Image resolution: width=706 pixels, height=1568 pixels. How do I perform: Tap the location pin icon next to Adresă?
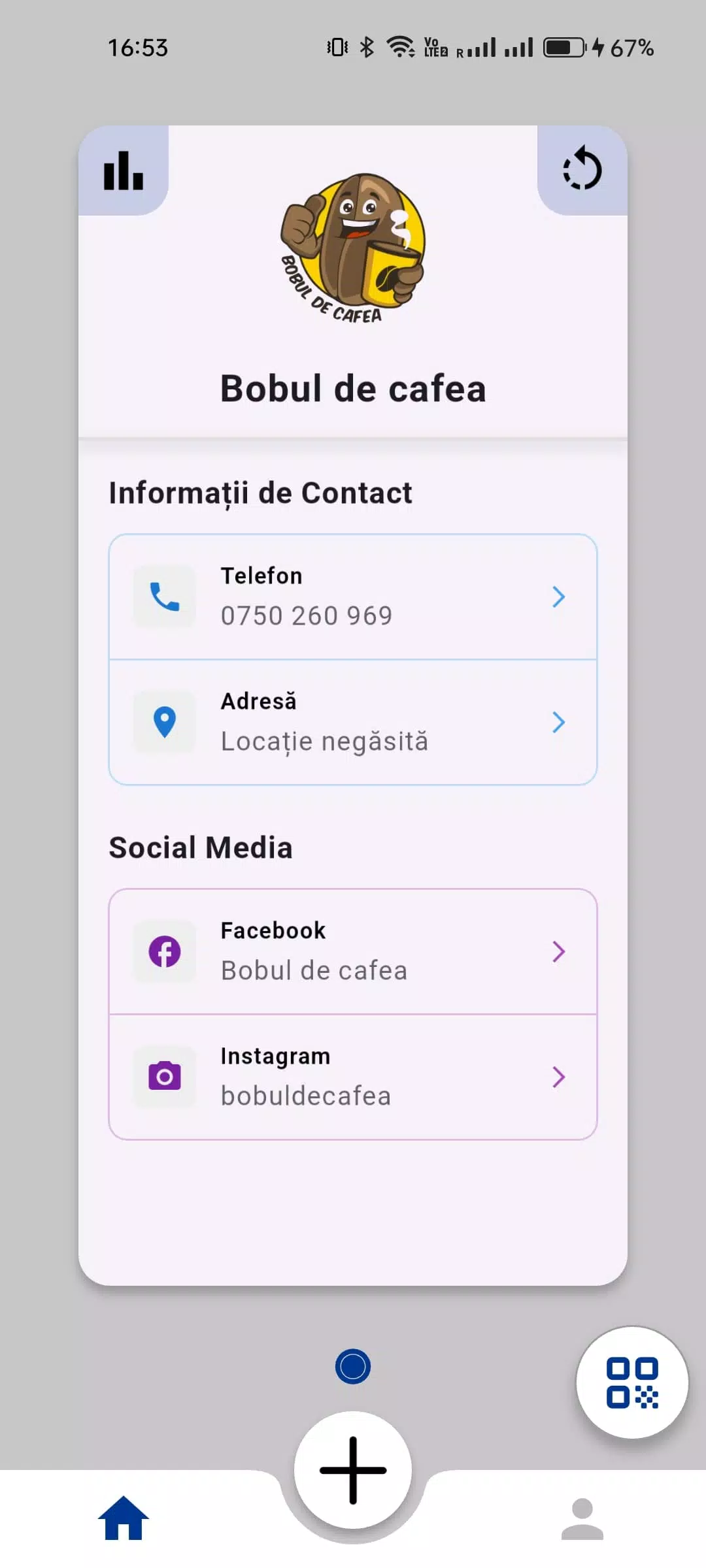[x=164, y=721]
